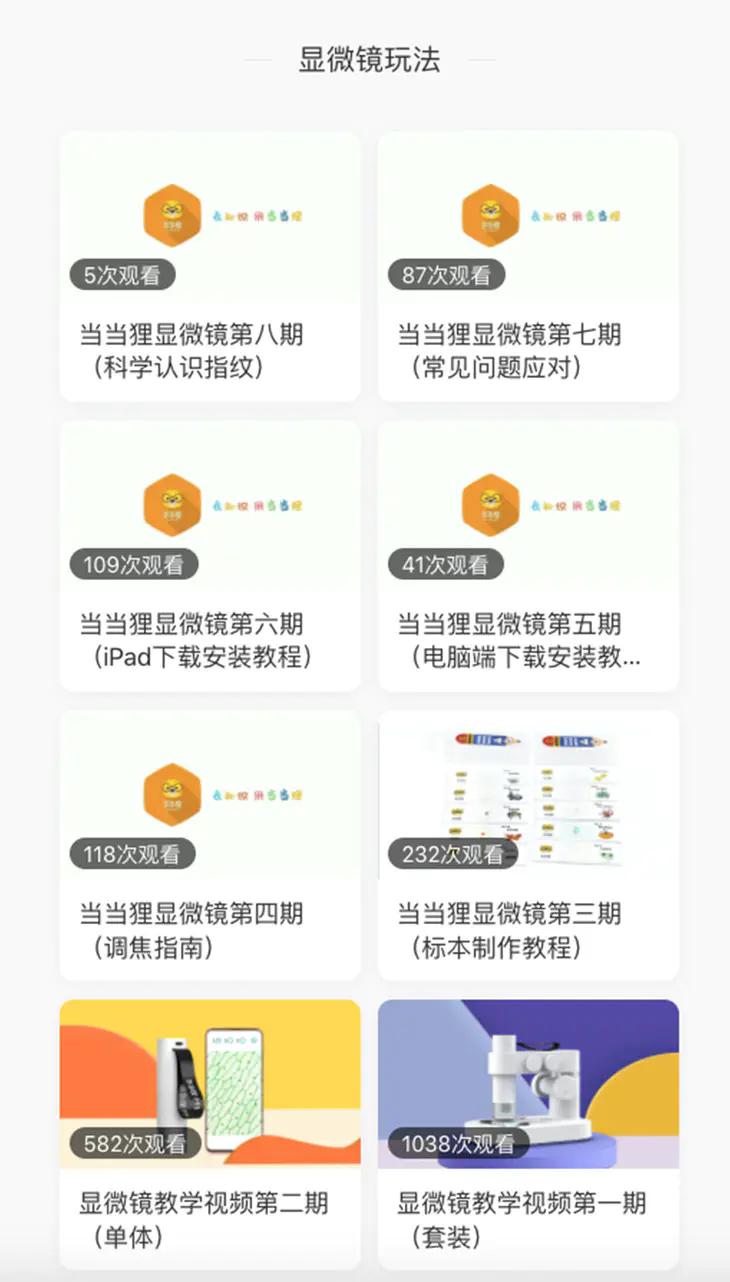Open the specimen slides thumbnail for episode 3
This screenshot has height=1282, width=730.
tap(528, 795)
